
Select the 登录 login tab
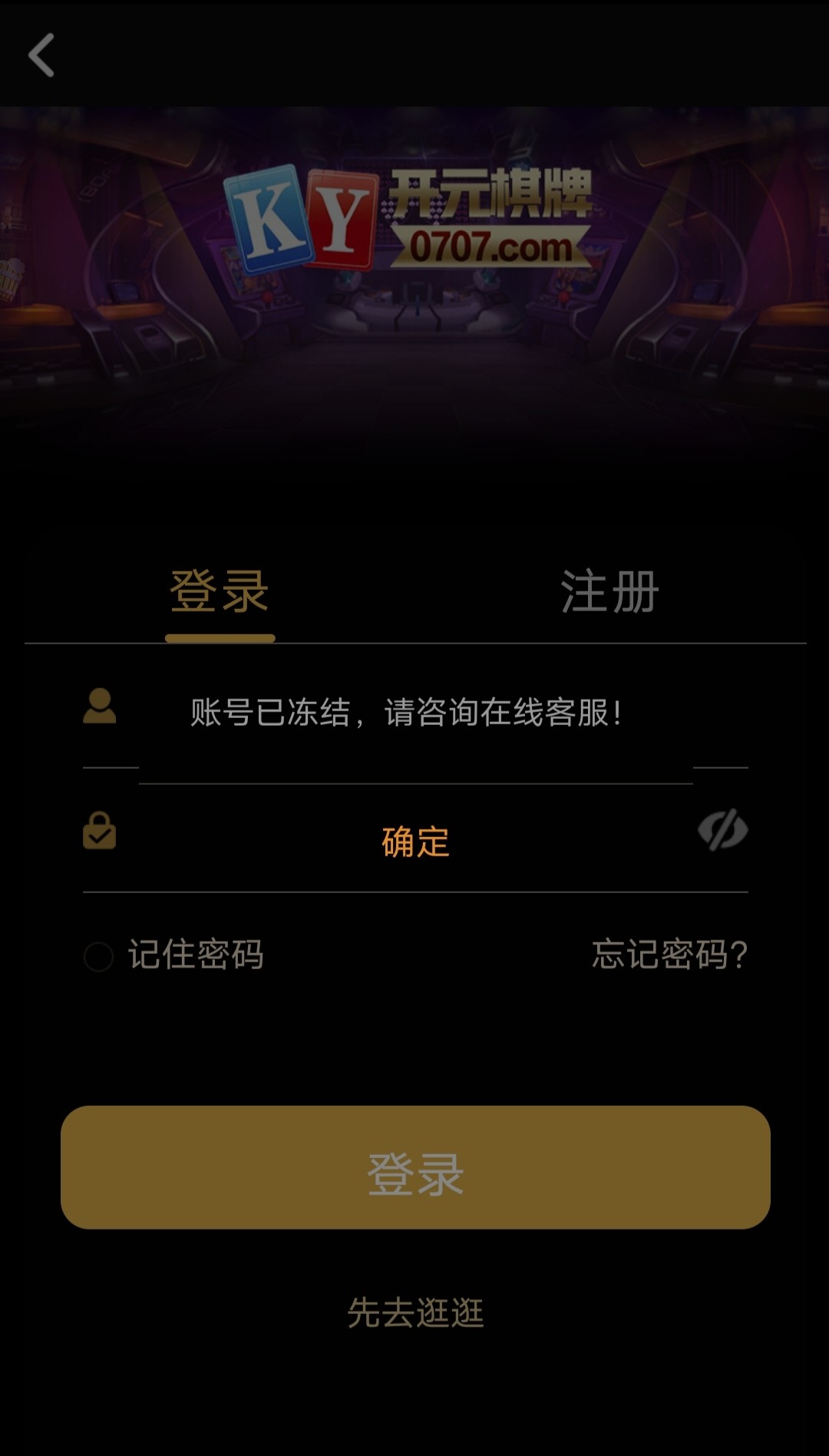pos(220,590)
